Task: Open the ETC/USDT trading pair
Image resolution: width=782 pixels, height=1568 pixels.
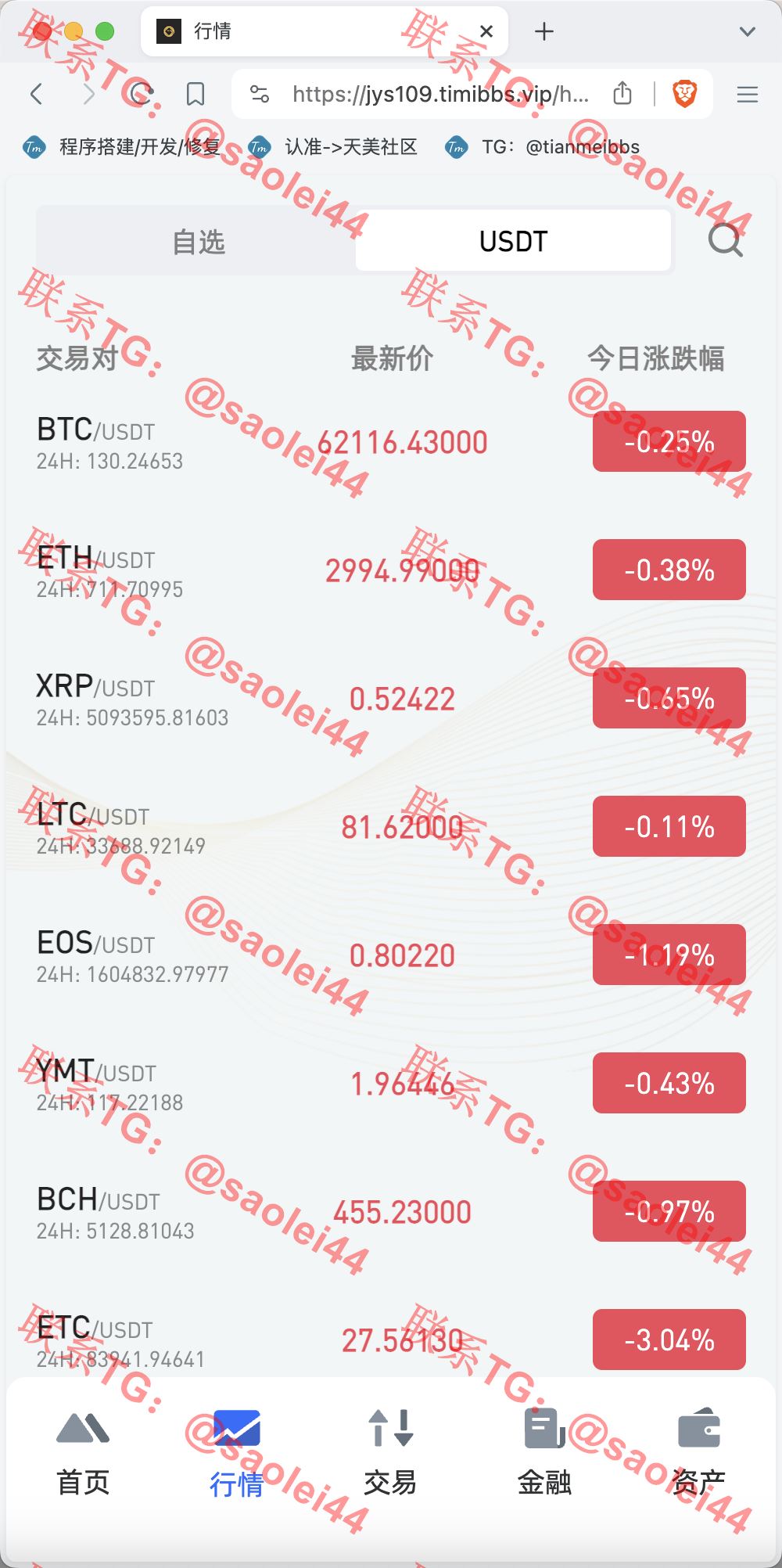Action: click(391, 1340)
